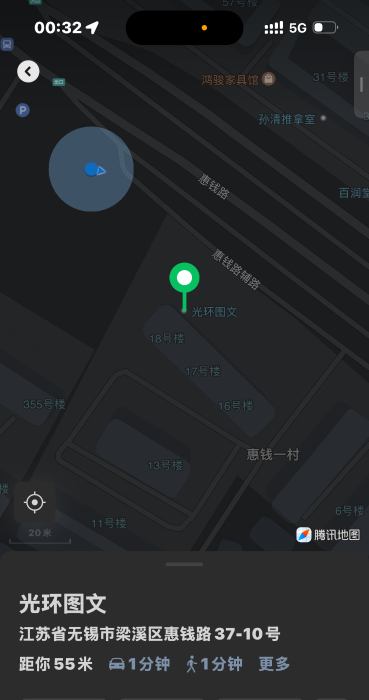Viewport: 369px width, 700px height.
Task: Open the parking P marker
Action: [x=23, y=110]
